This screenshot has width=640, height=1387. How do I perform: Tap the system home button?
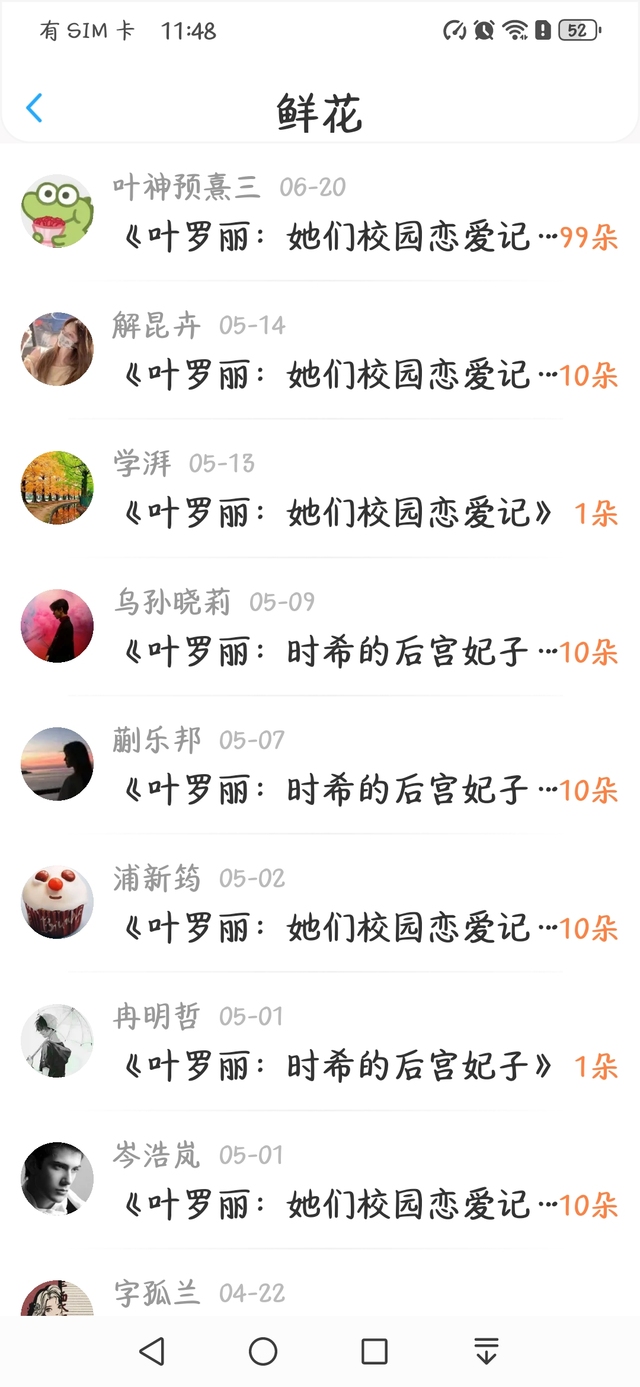click(263, 1352)
